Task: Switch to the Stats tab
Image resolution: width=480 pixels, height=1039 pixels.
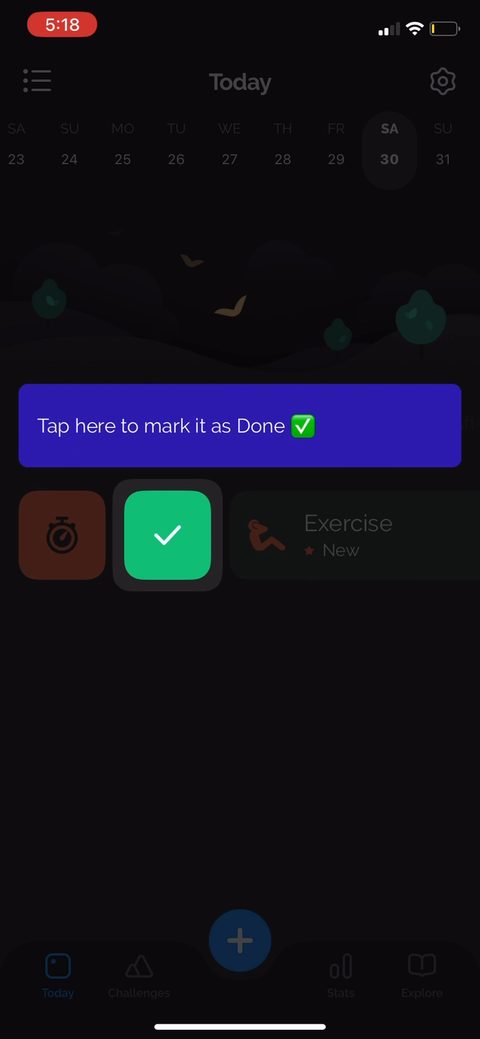Action: [x=341, y=976]
